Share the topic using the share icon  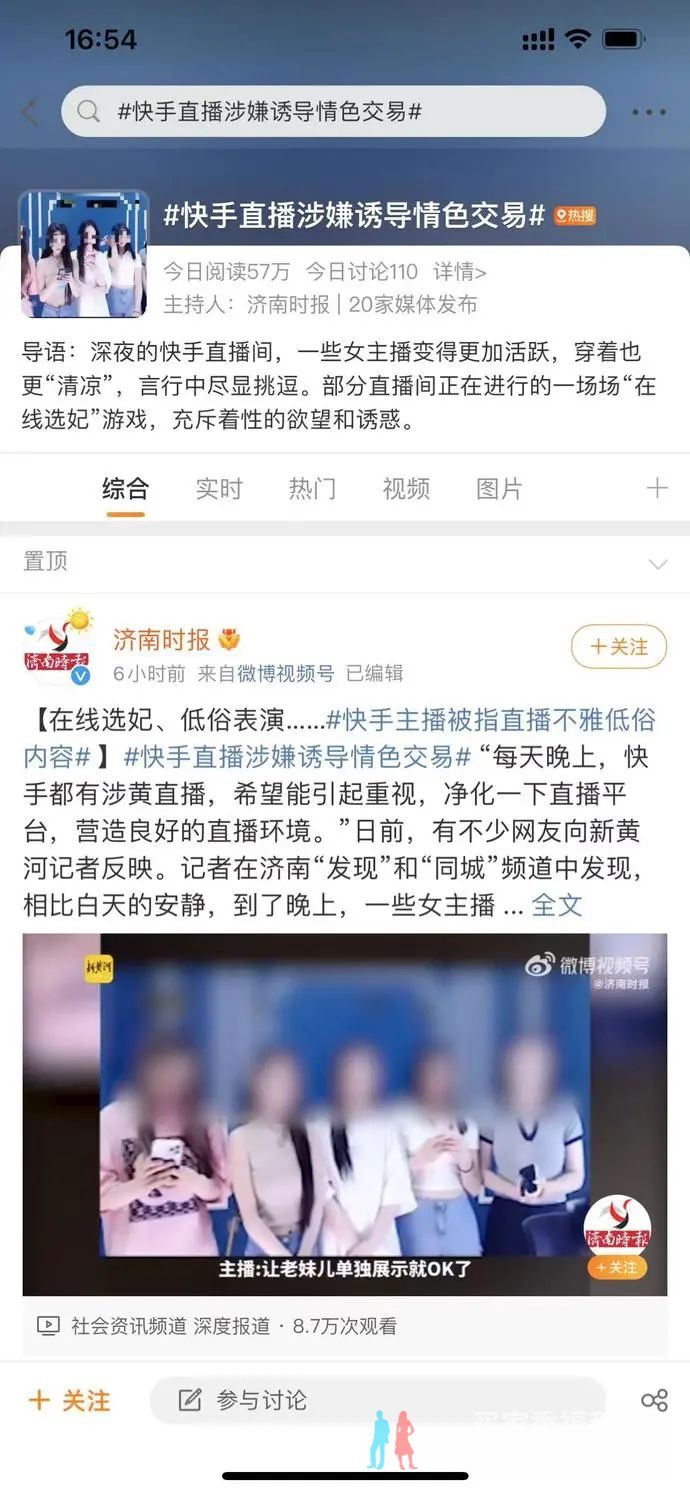pos(654,1400)
